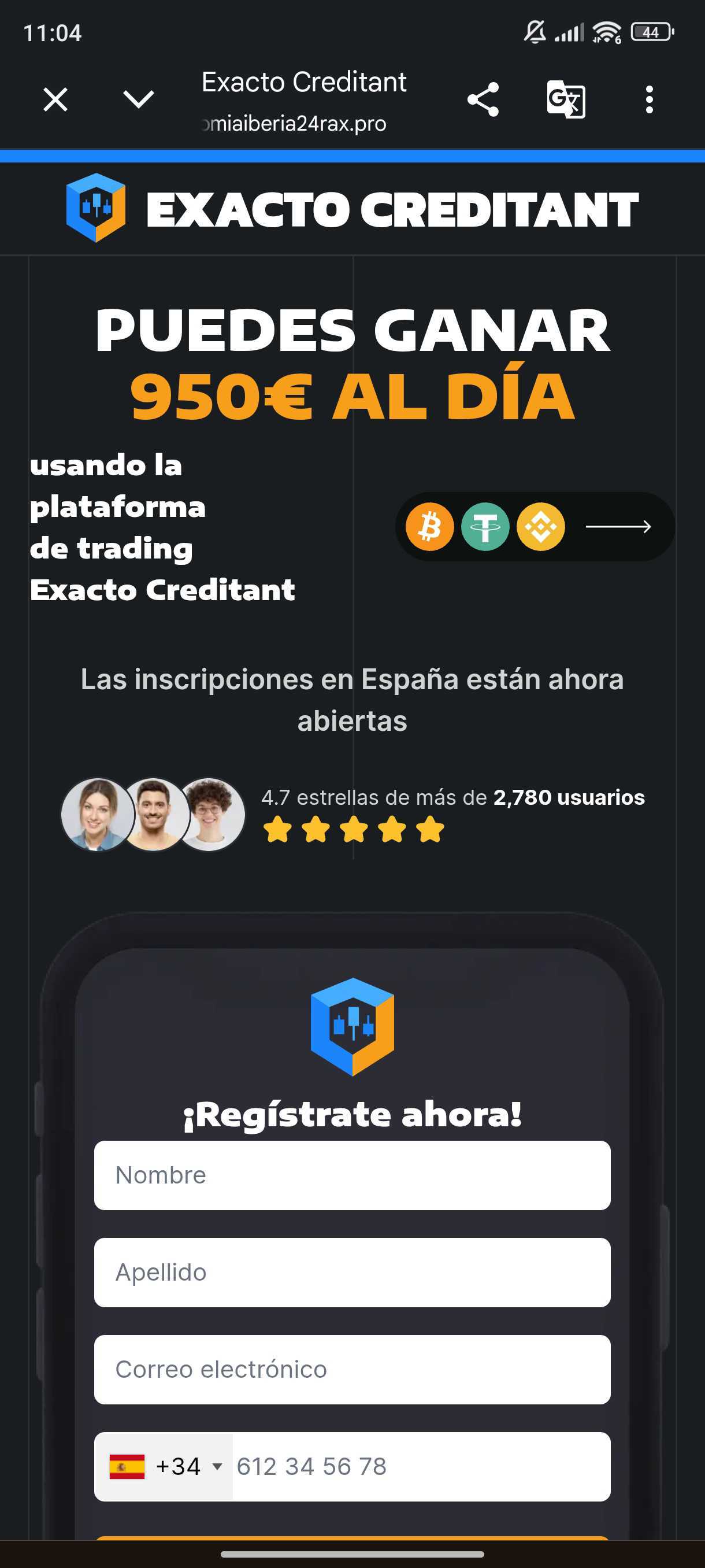Share this web page
The height and width of the screenshot is (1568, 705).
coord(483,99)
